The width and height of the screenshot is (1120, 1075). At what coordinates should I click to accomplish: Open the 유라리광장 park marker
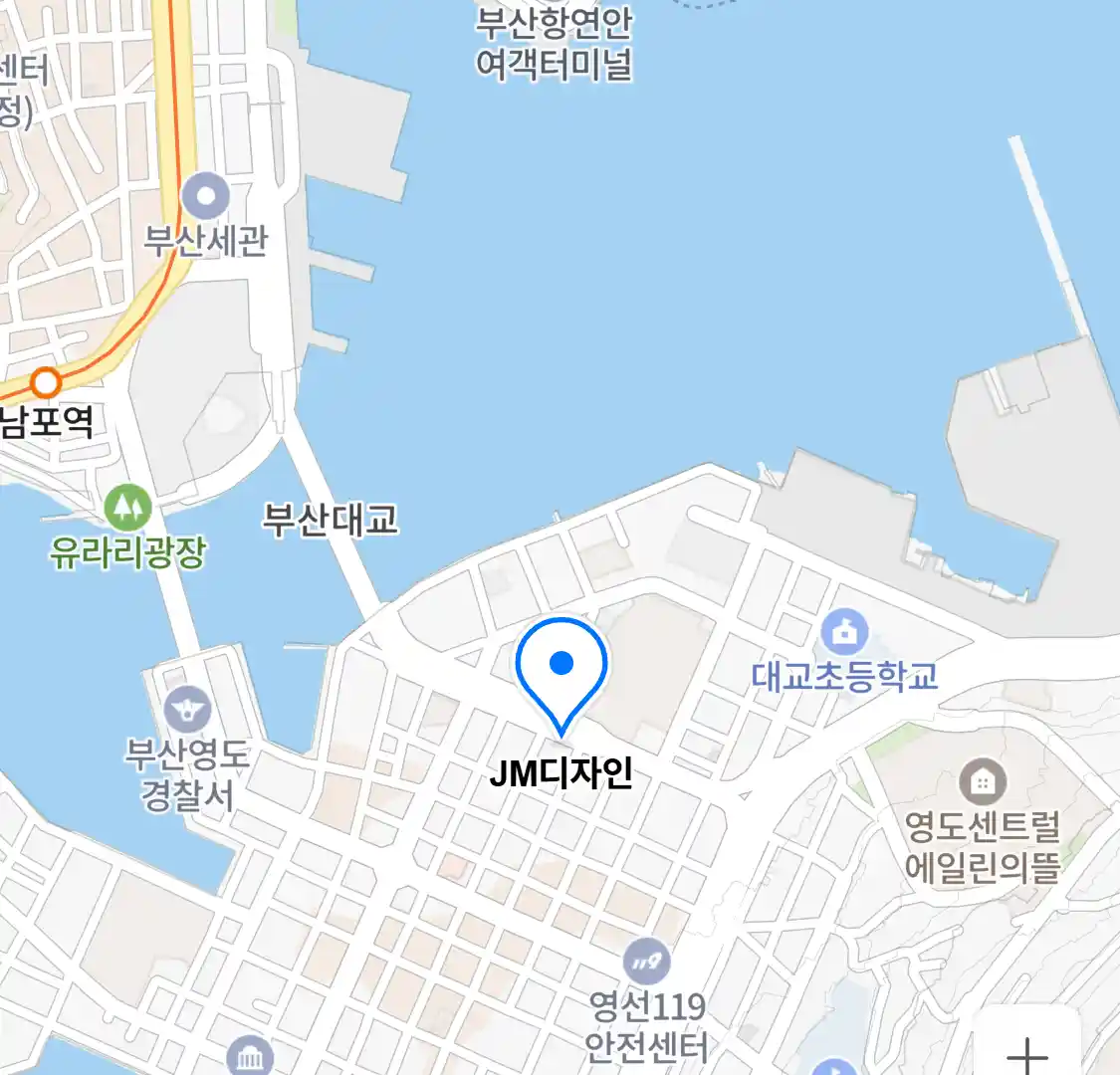point(127,508)
